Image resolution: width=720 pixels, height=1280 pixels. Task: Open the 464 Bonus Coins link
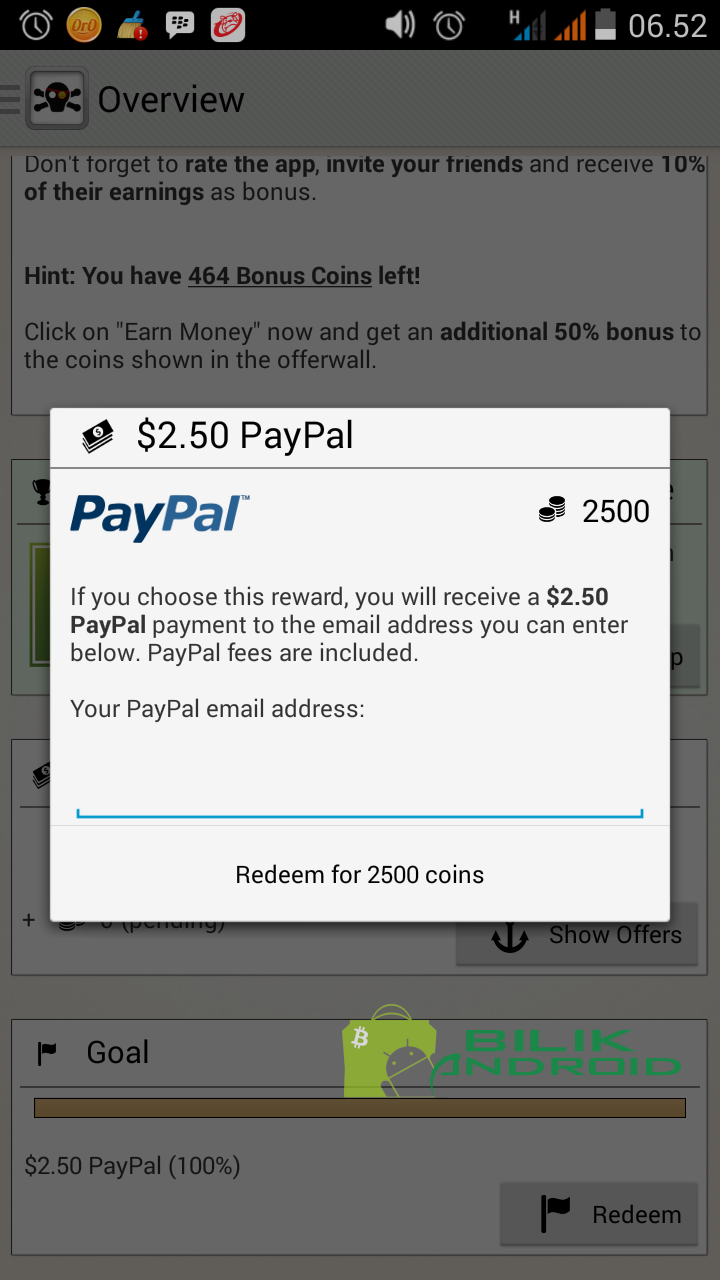point(280,275)
